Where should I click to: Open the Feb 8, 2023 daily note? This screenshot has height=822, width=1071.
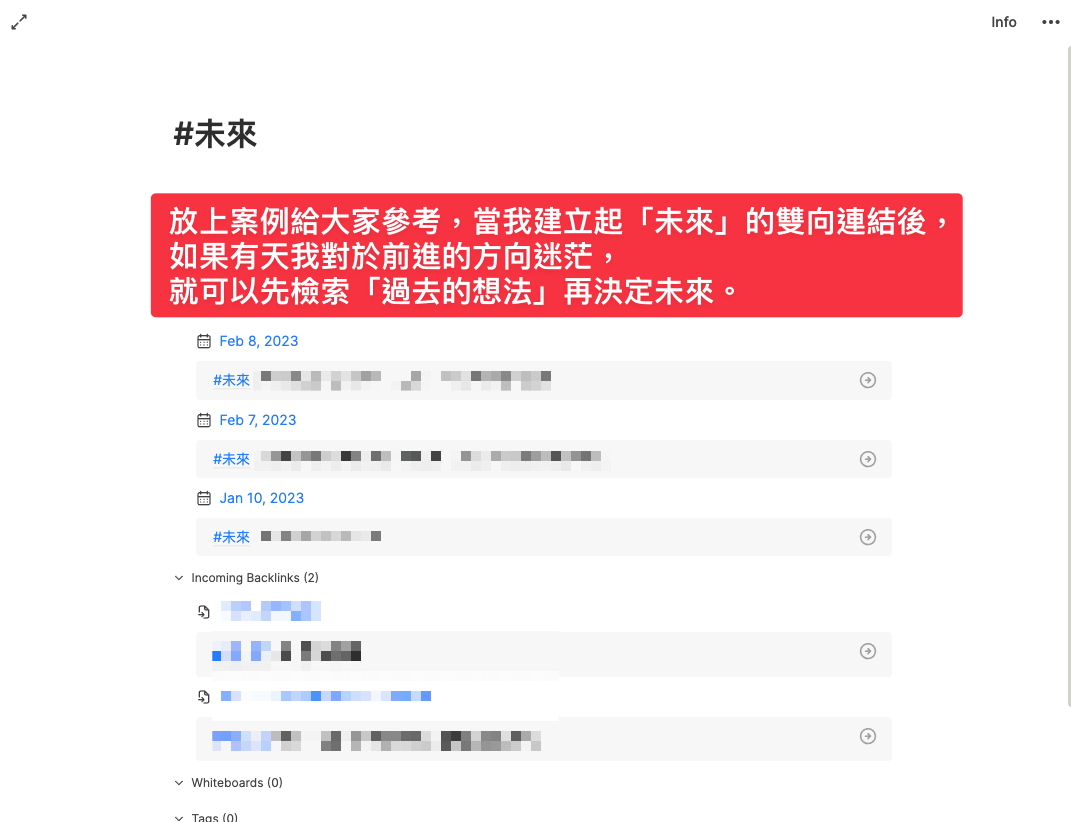pyautogui.click(x=258, y=341)
